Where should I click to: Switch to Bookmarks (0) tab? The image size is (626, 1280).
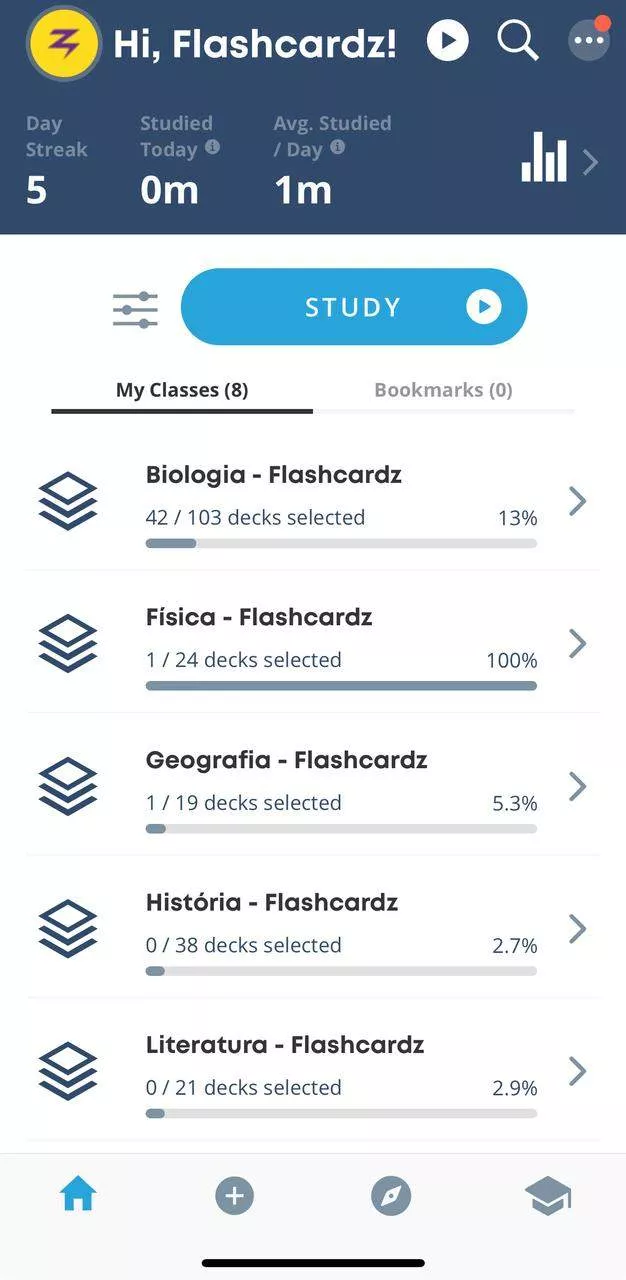(443, 390)
